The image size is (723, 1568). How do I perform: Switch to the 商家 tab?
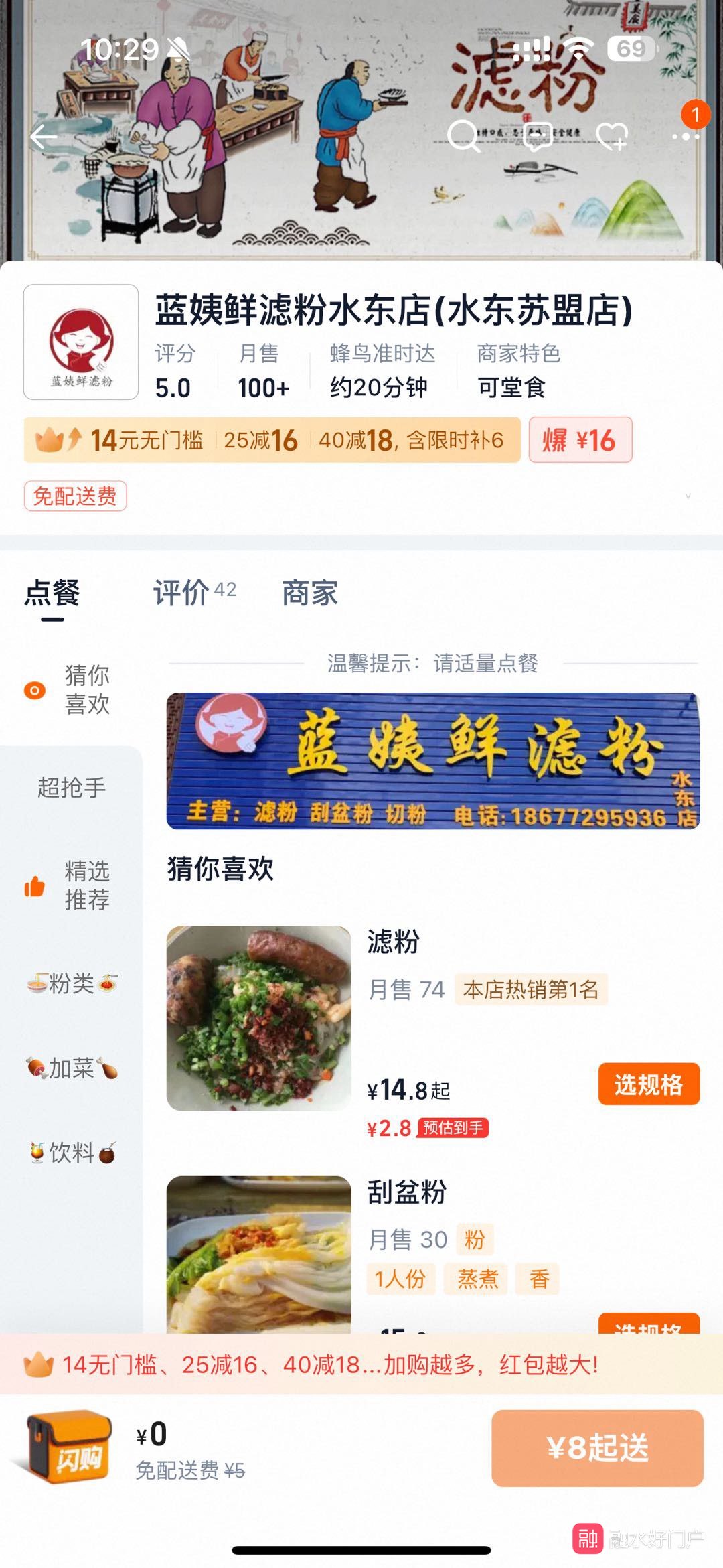pyautogui.click(x=309, y=593)
